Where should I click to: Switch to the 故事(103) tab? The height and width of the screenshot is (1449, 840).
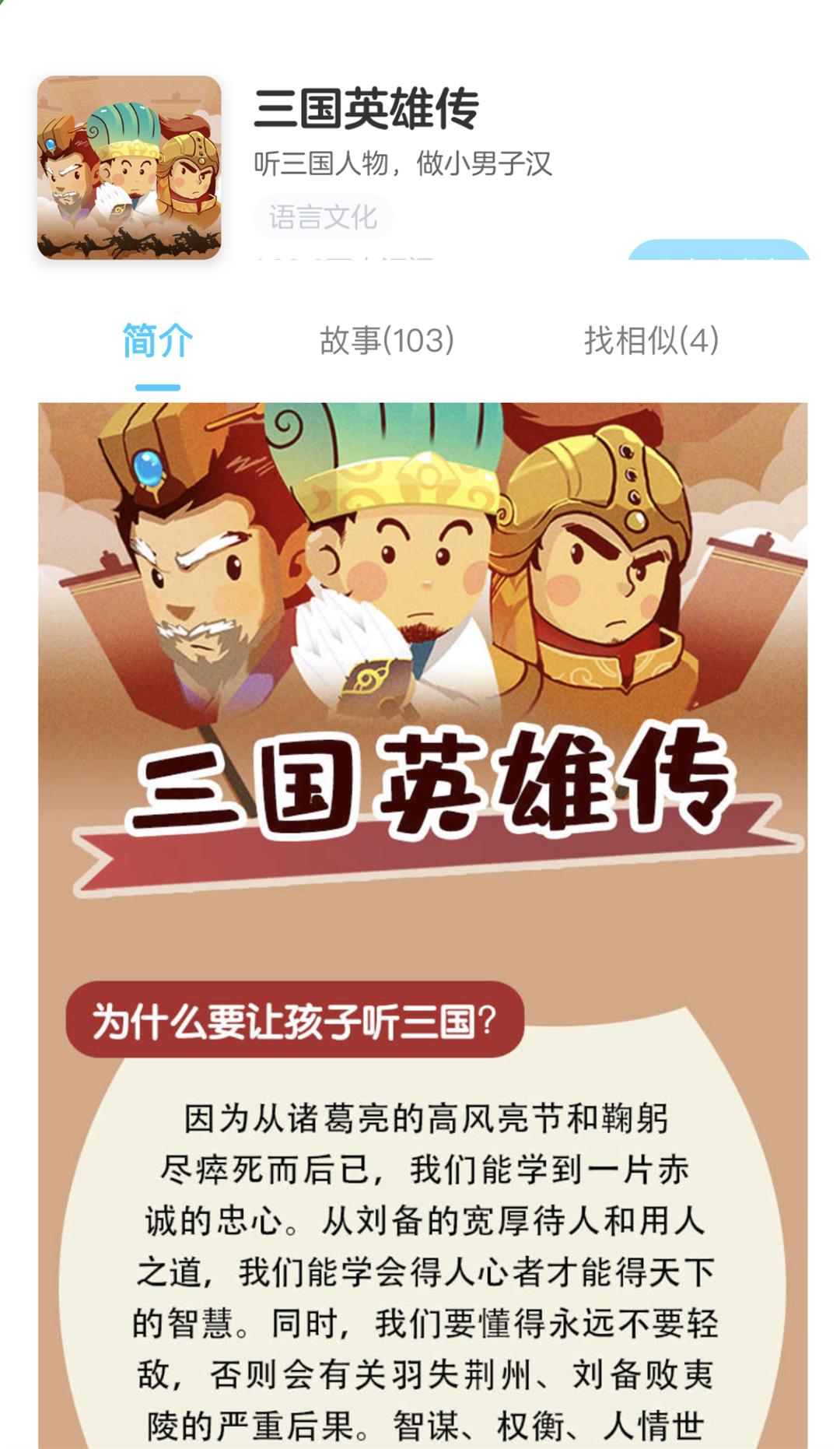coord(387,340)
